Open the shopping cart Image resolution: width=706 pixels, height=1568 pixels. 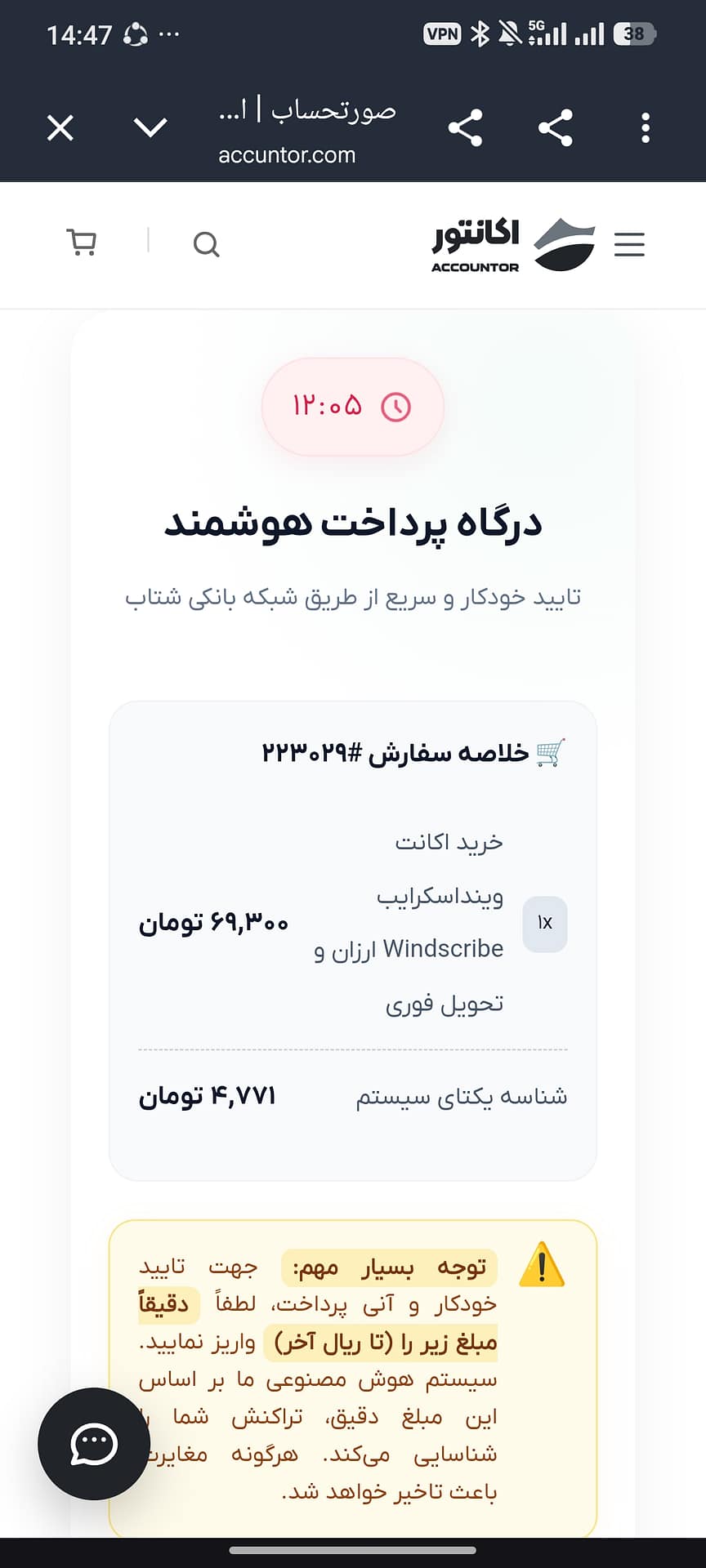[81, 243]
